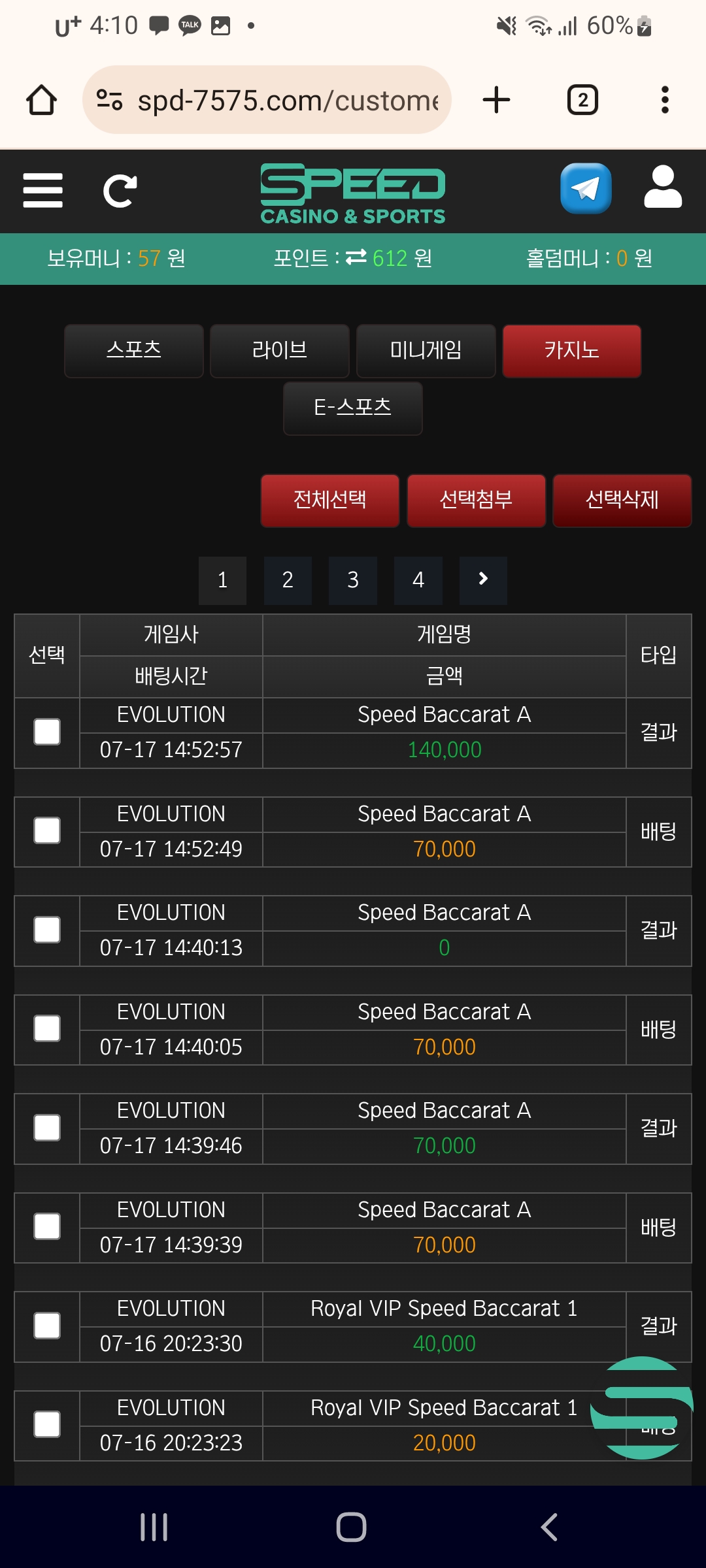The image size is (706, 1568).
Task: Tap the system back button
Action: [549, 1527]
